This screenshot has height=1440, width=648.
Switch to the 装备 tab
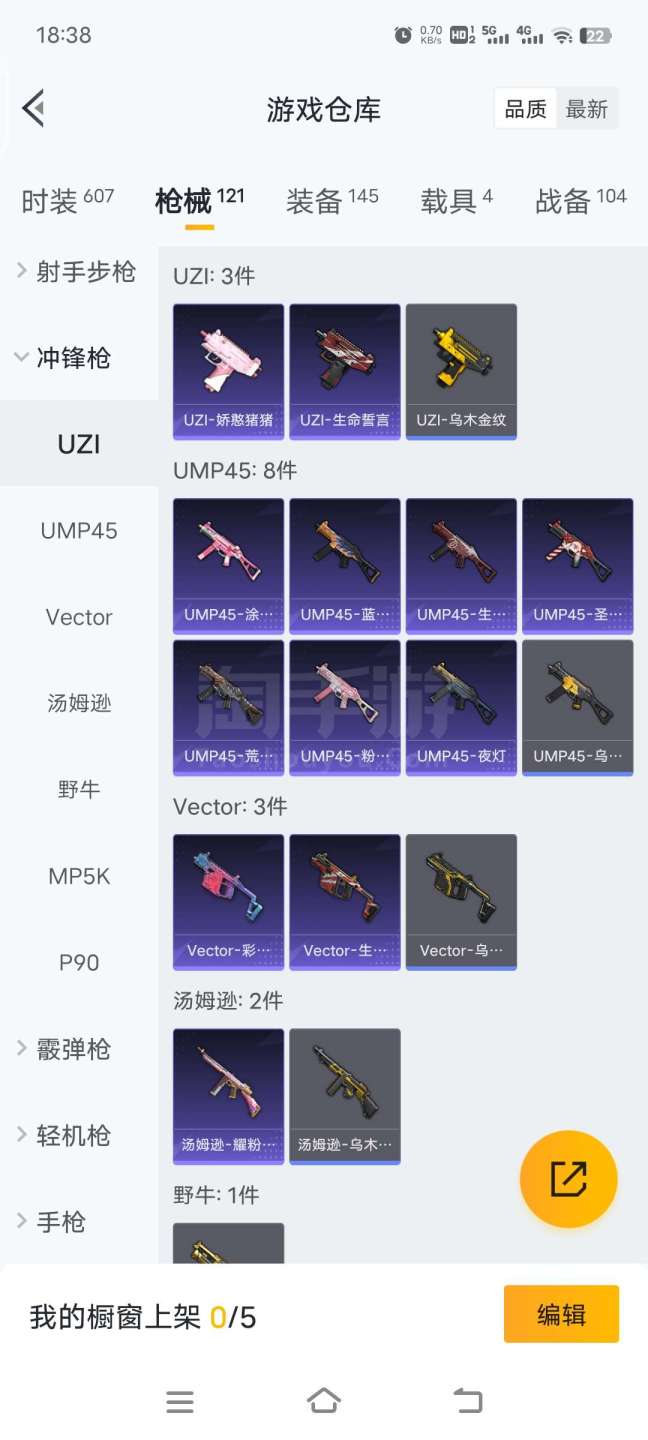point(332,200)
